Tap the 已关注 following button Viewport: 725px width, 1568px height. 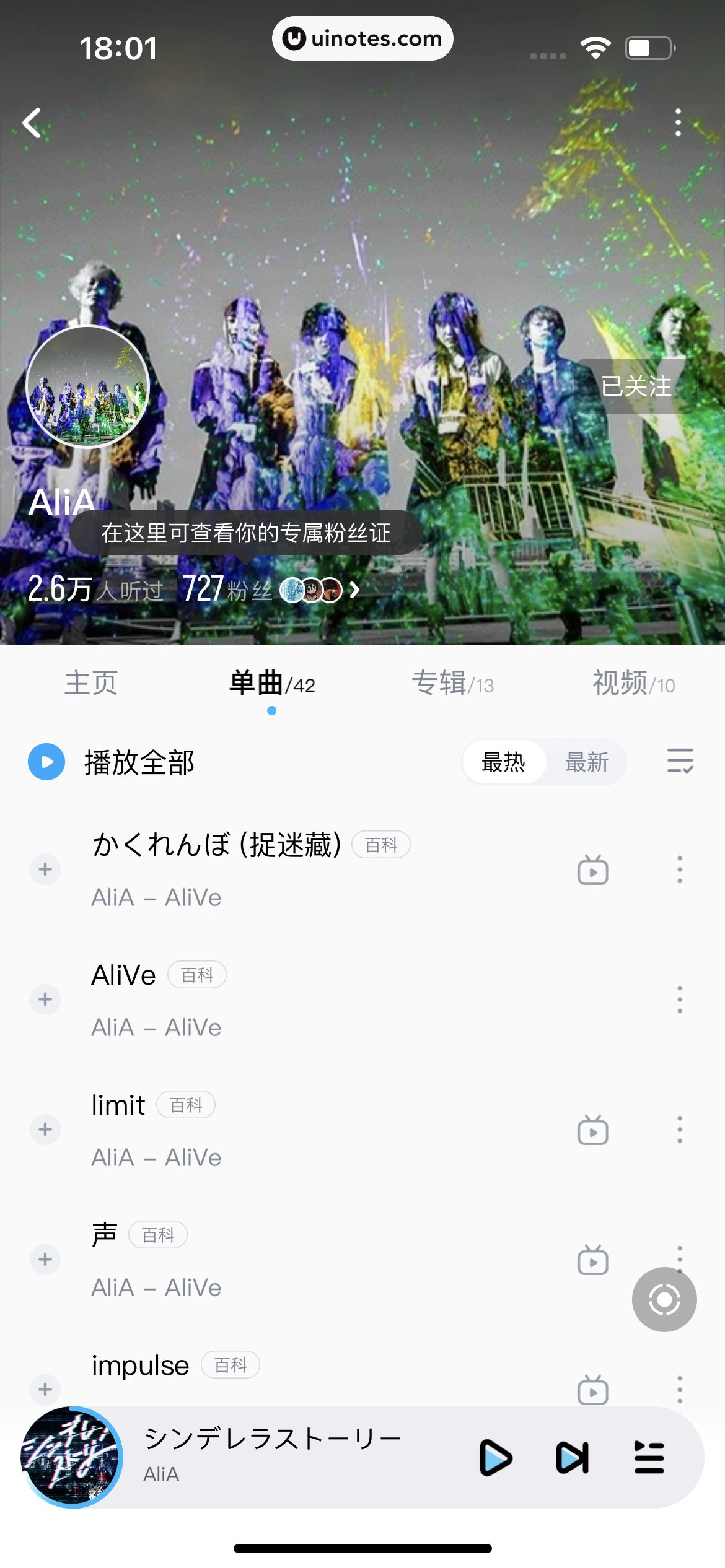pyautogui.click(x=636, y=386)
